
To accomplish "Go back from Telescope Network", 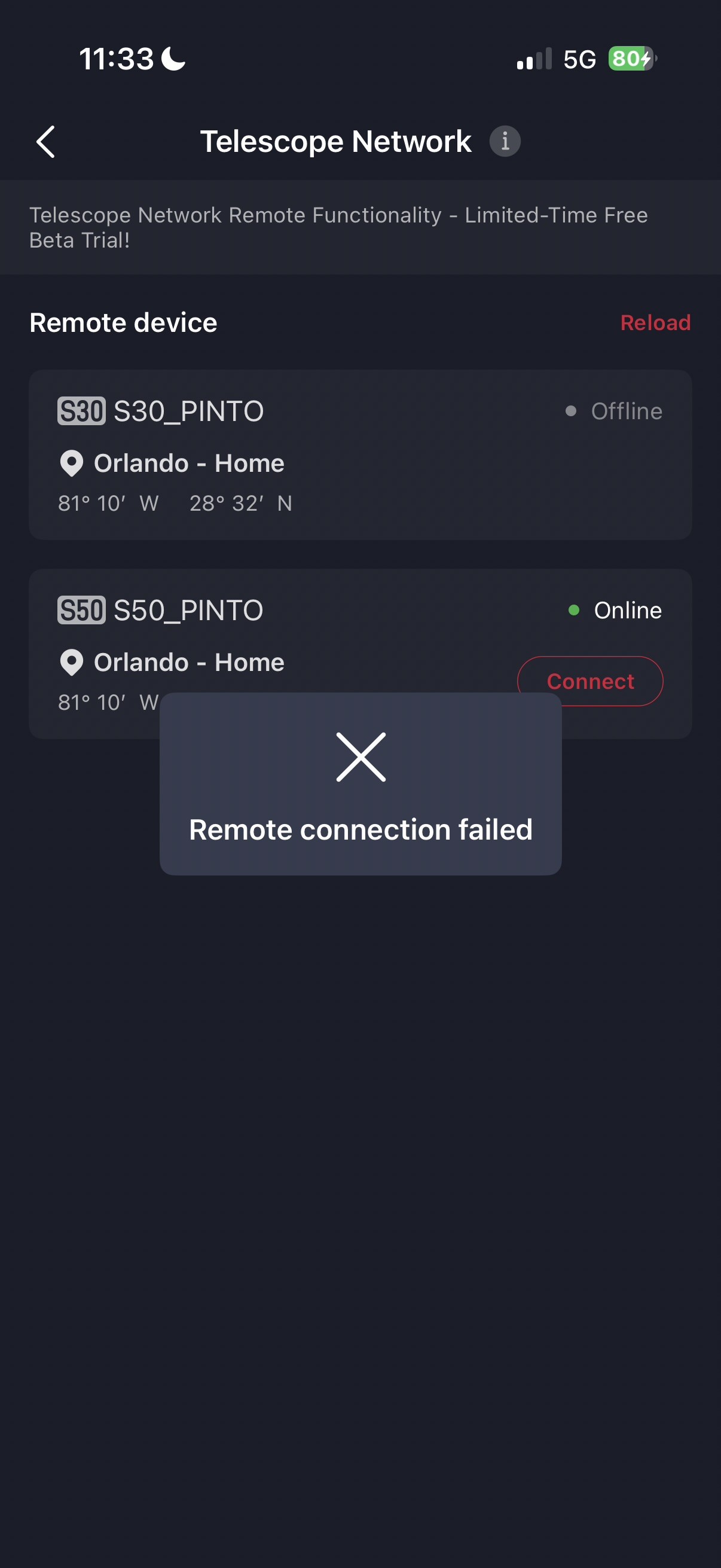I will pos(45,141).
